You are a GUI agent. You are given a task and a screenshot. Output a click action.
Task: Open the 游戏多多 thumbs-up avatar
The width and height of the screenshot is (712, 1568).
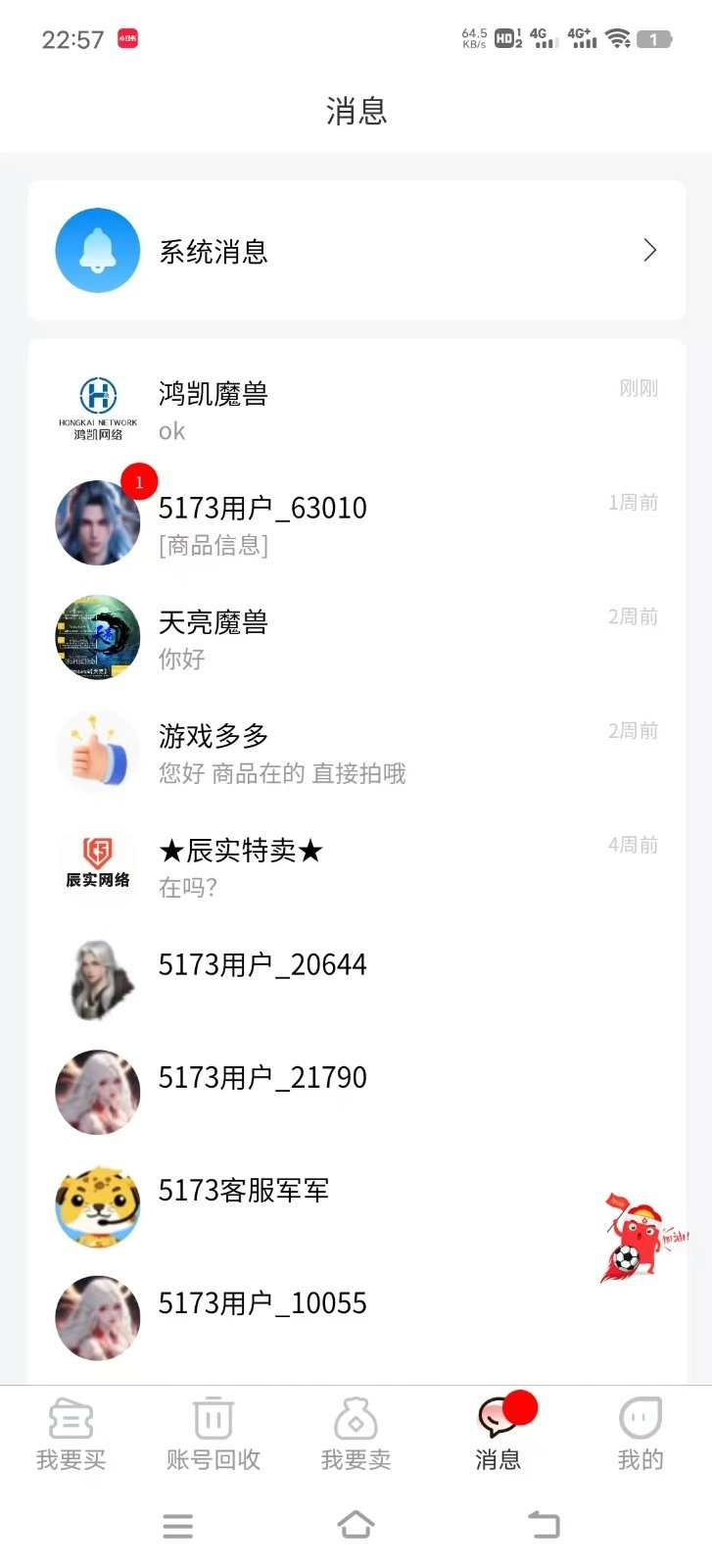point(97,751)
